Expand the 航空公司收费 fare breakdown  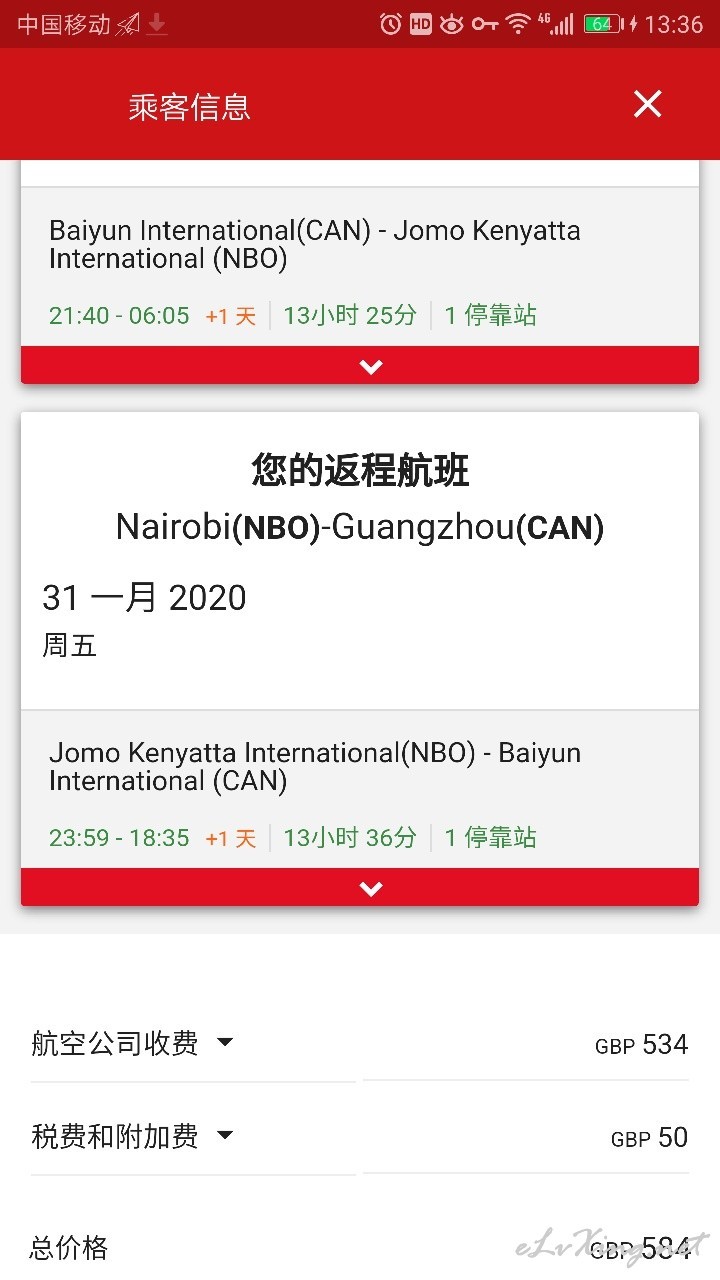pyautogui.click(x=133, y=1043)
